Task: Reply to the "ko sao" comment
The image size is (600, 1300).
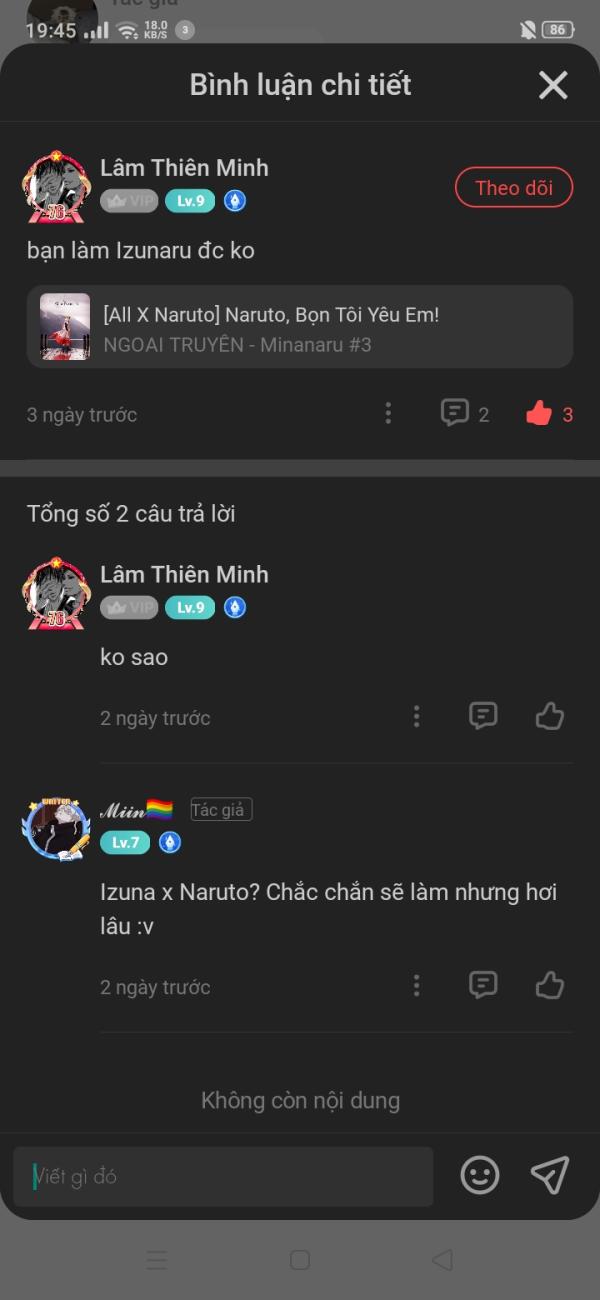Action: pos(483,716)
